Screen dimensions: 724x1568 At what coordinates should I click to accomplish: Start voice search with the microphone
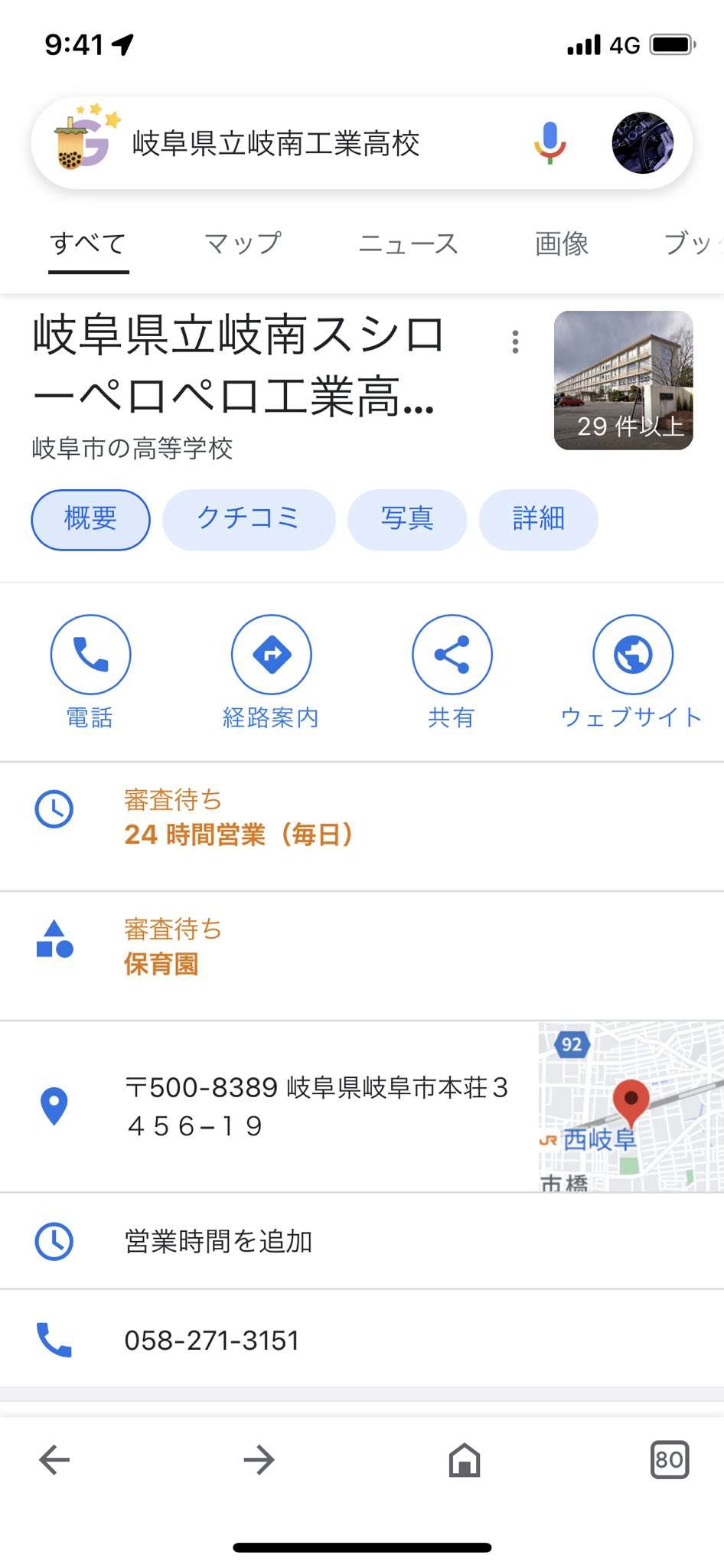click(550, 143)
